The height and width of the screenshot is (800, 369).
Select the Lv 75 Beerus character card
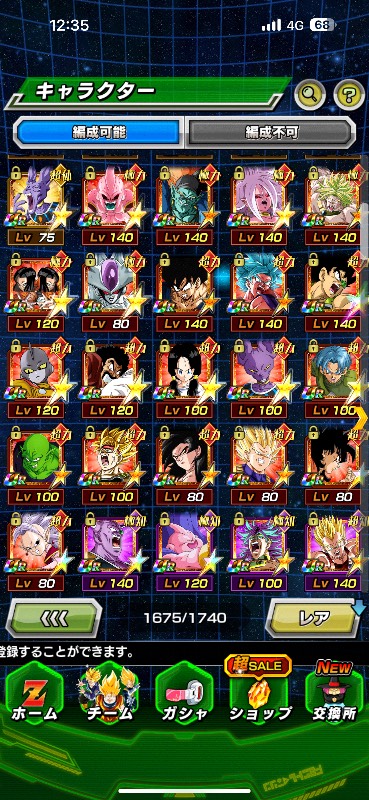click(x=36, y=205)
